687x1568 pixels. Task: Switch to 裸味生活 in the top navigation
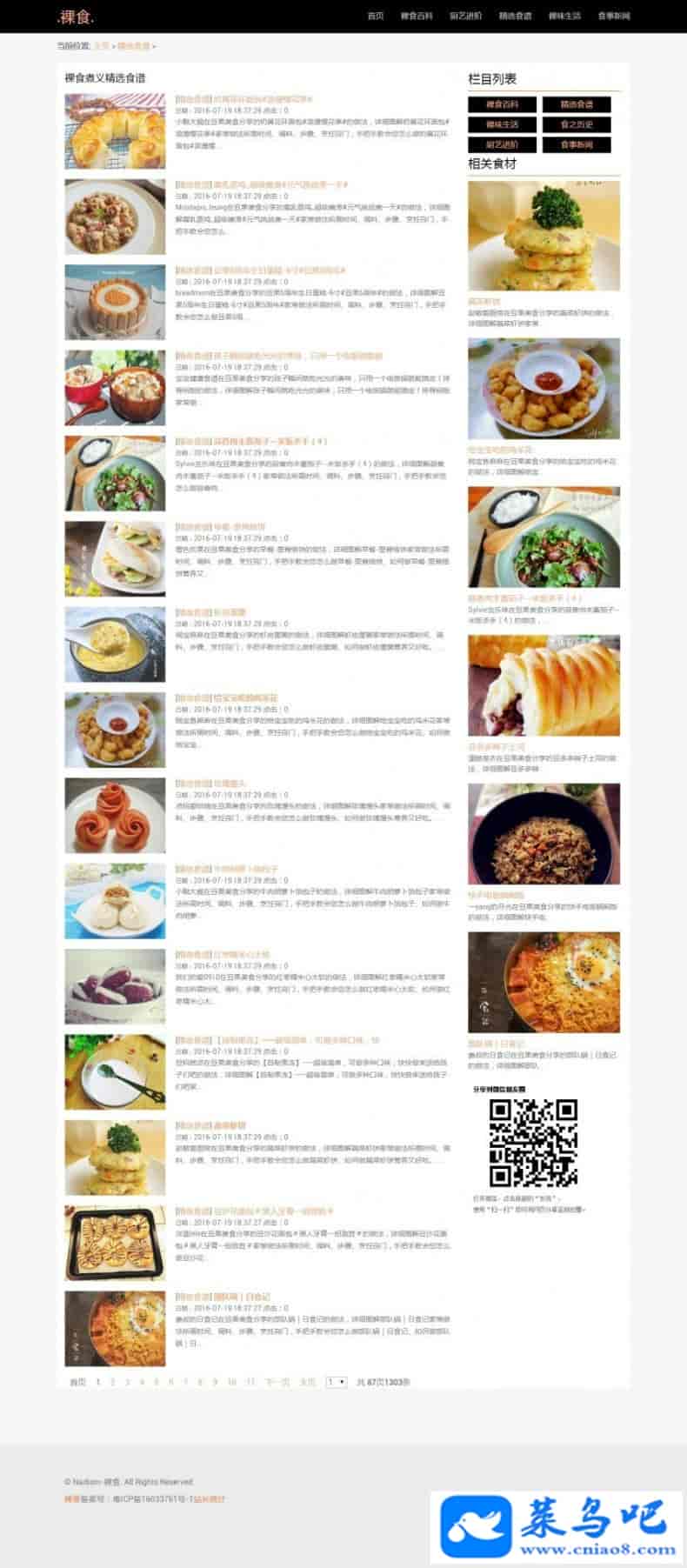pos(564,16)
